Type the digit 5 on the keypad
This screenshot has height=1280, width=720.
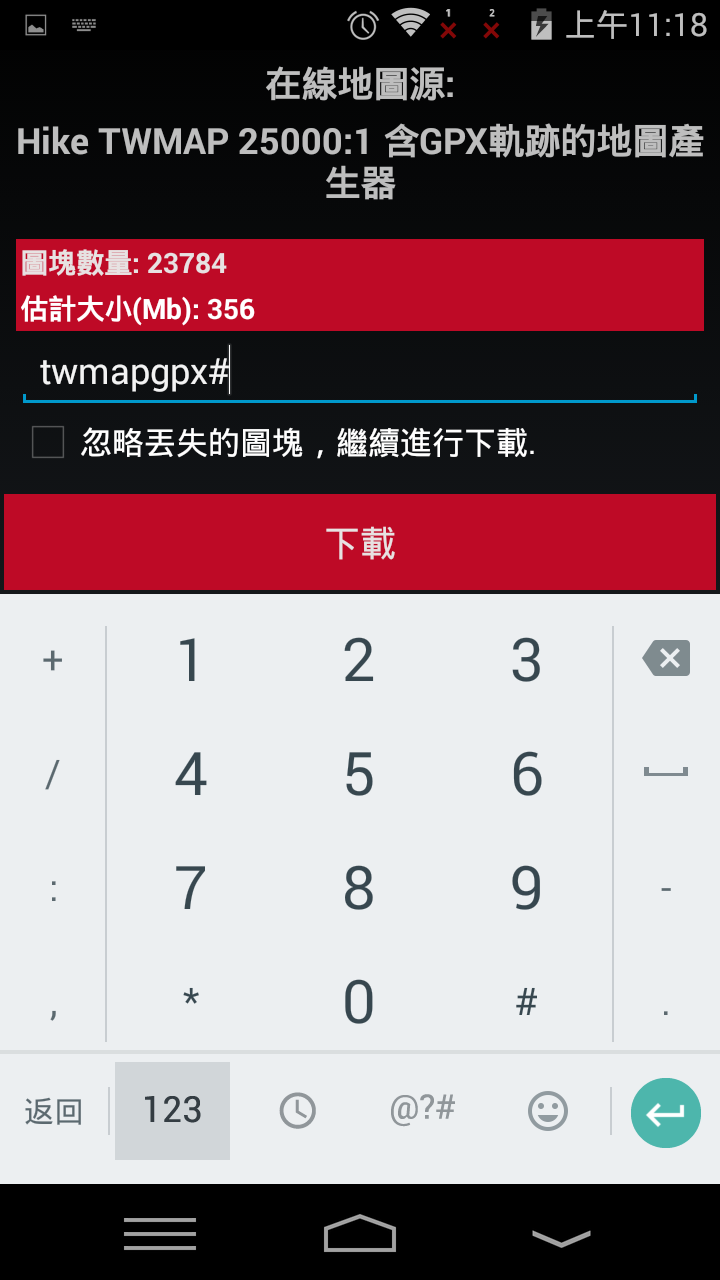click(x=359, y=774)
